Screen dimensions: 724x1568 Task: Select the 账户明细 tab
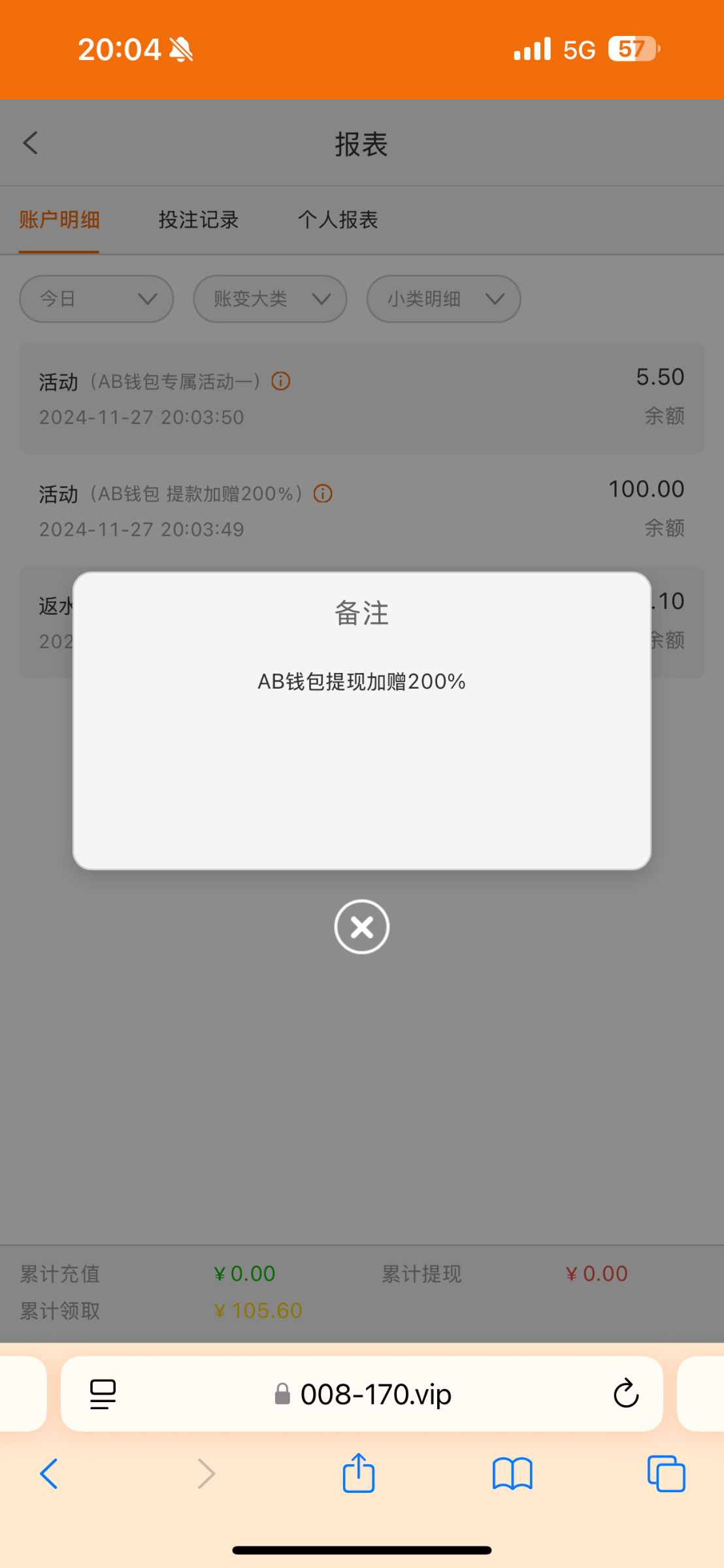tap(59, 220)
